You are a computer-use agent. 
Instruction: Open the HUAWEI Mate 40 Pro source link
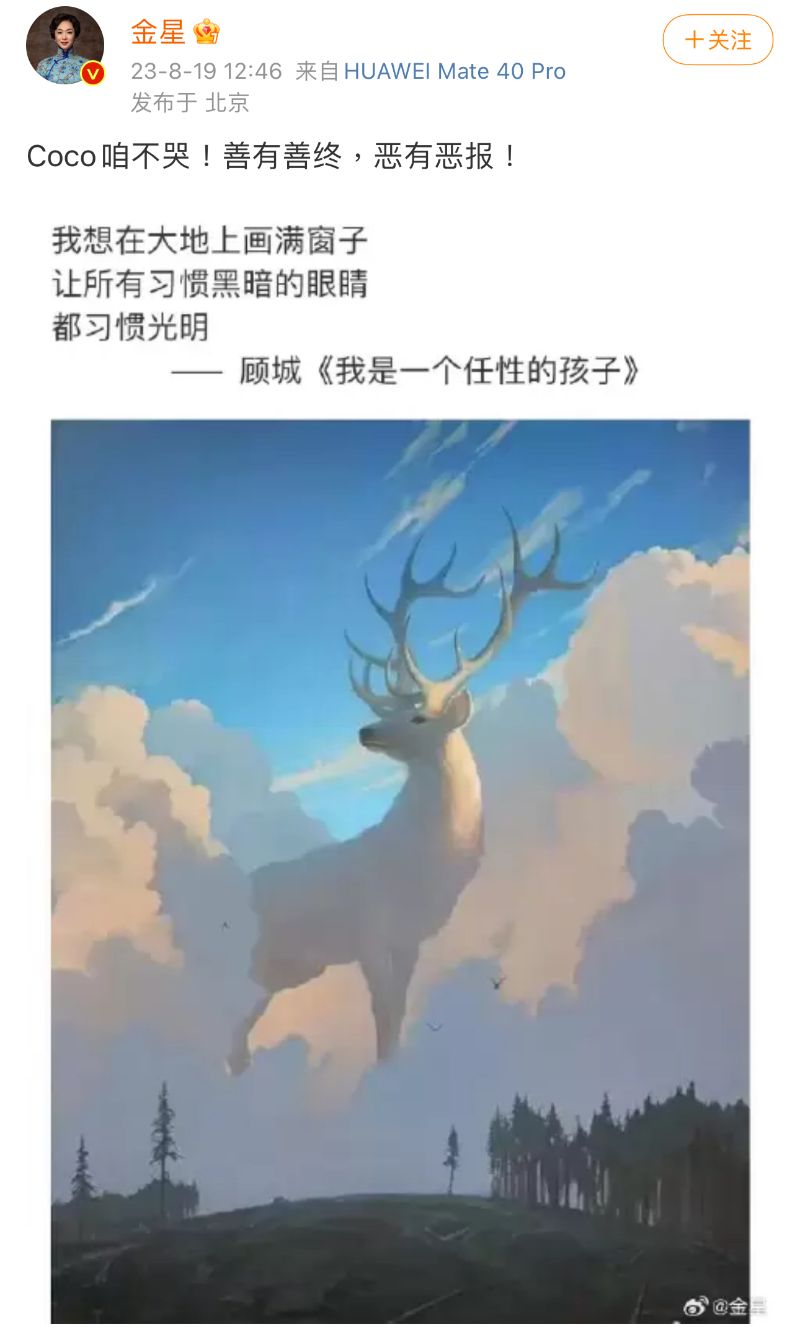tap(454, 71)
